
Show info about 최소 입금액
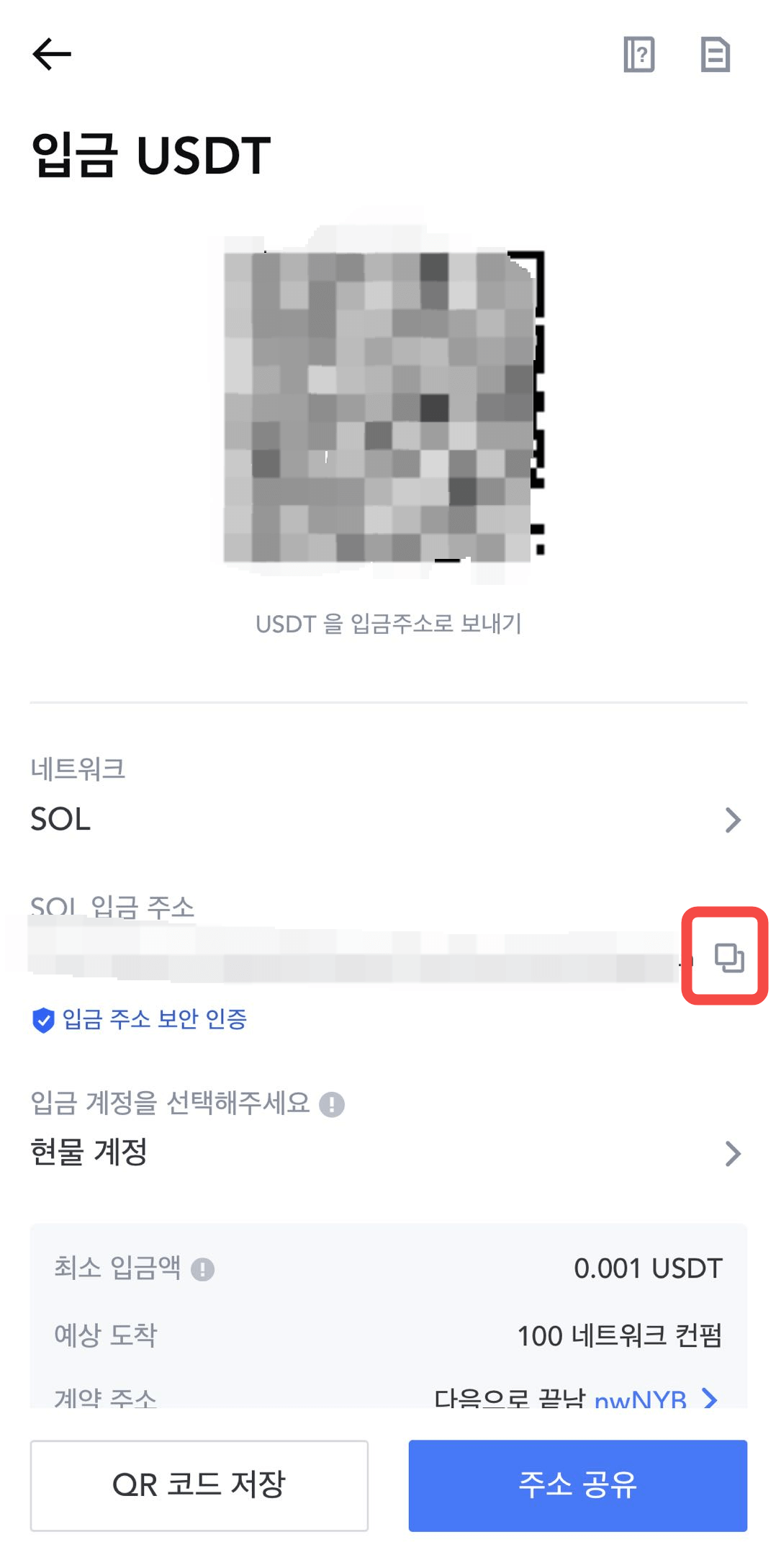click(x=203, y=1269)
